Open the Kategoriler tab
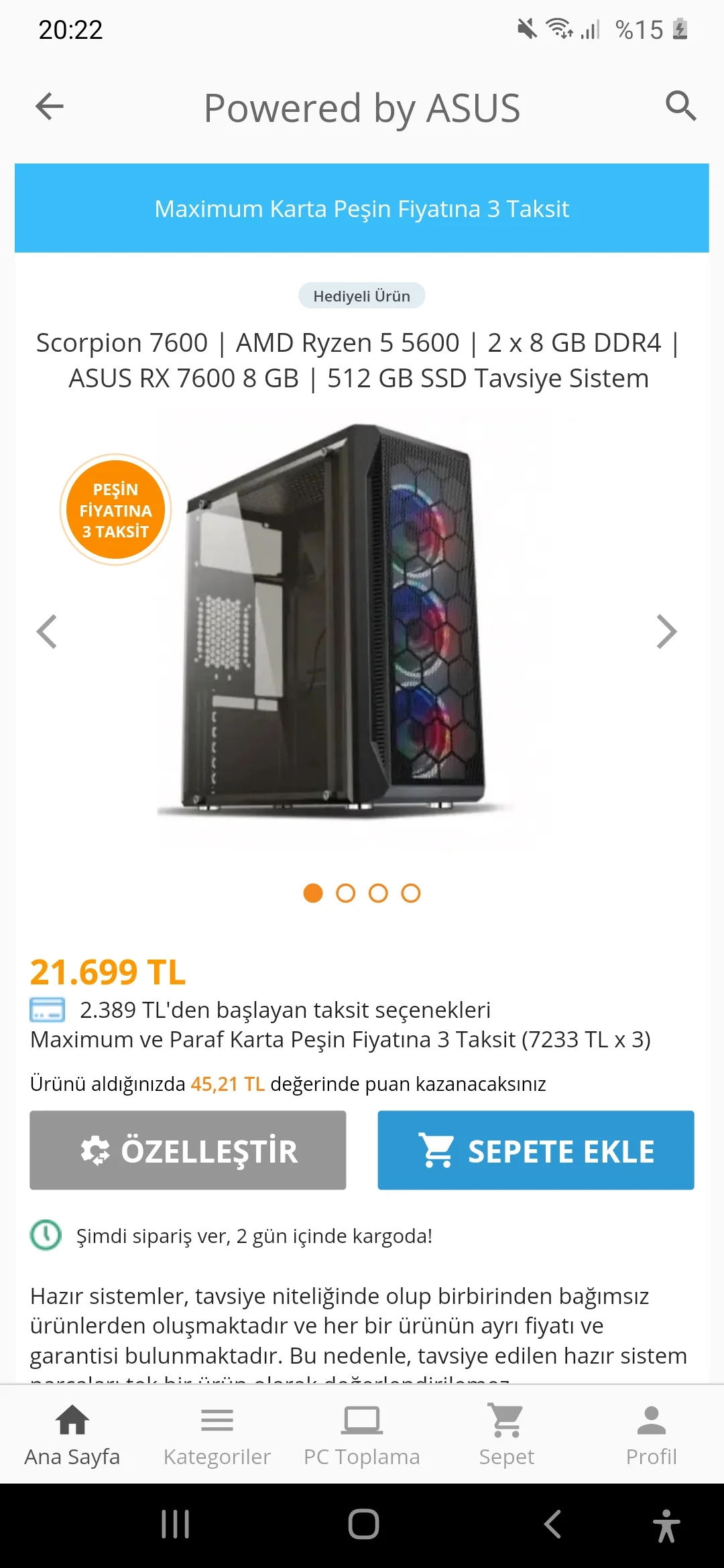The height and width of the screenshot is (1568, 724). (x=217, y=1435)
